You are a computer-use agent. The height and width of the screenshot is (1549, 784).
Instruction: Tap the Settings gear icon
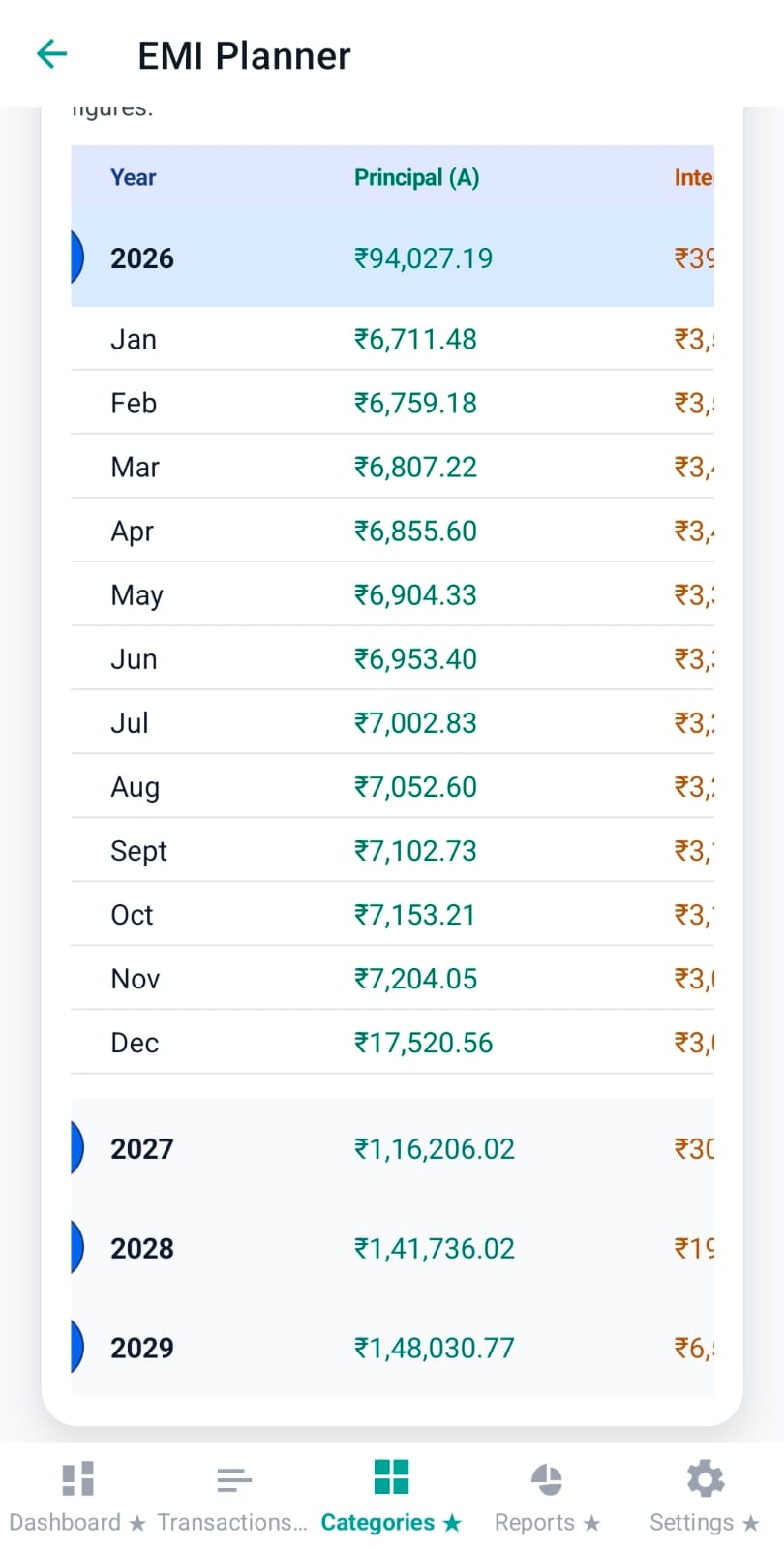pyautogui.click(x=705, y=1476)
